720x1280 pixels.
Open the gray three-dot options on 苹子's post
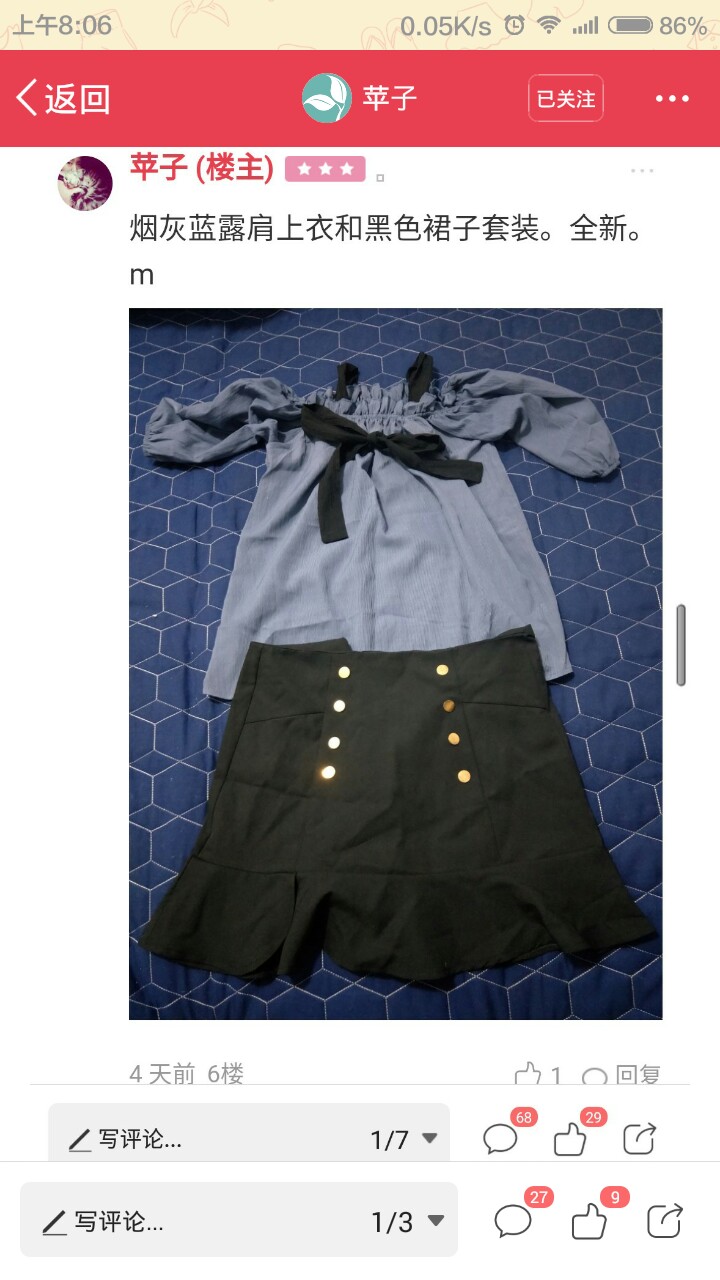[x=642, y=171]
